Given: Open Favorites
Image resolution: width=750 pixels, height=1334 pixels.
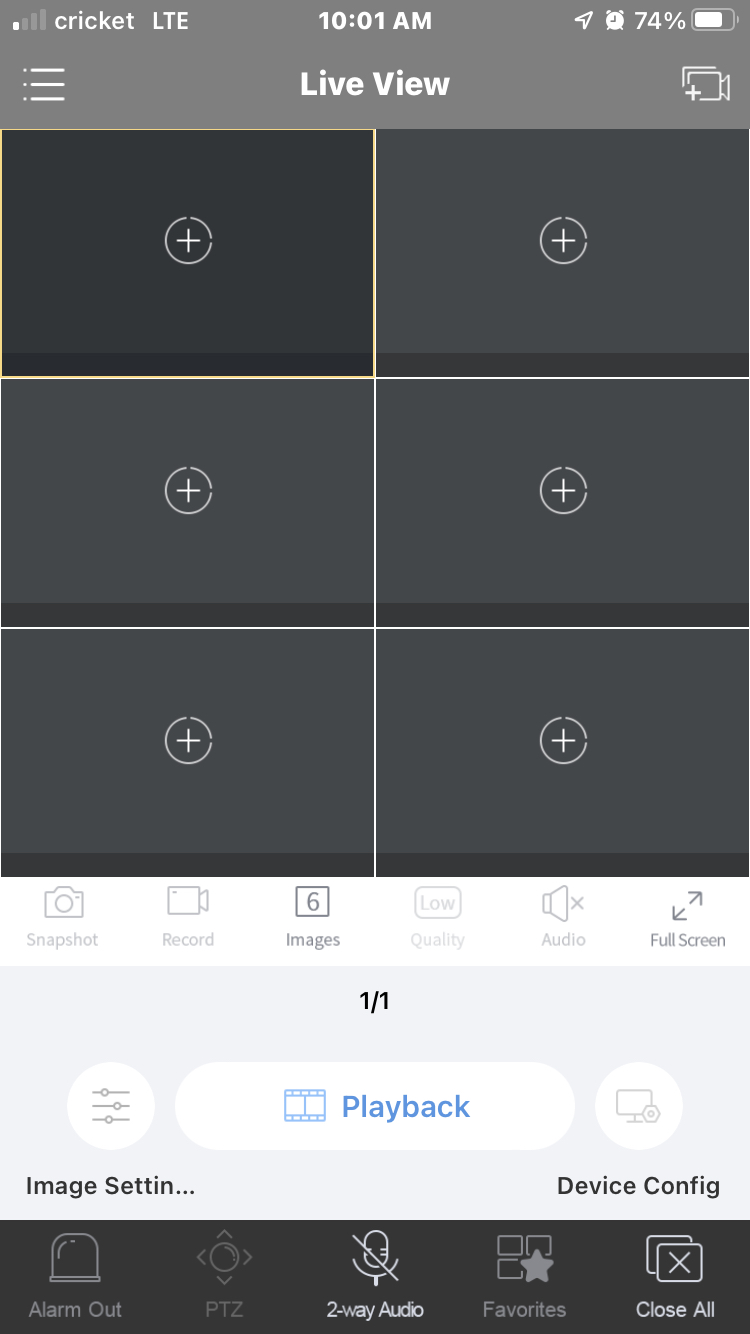Looking at the screenshot, I should point(525,1276).
